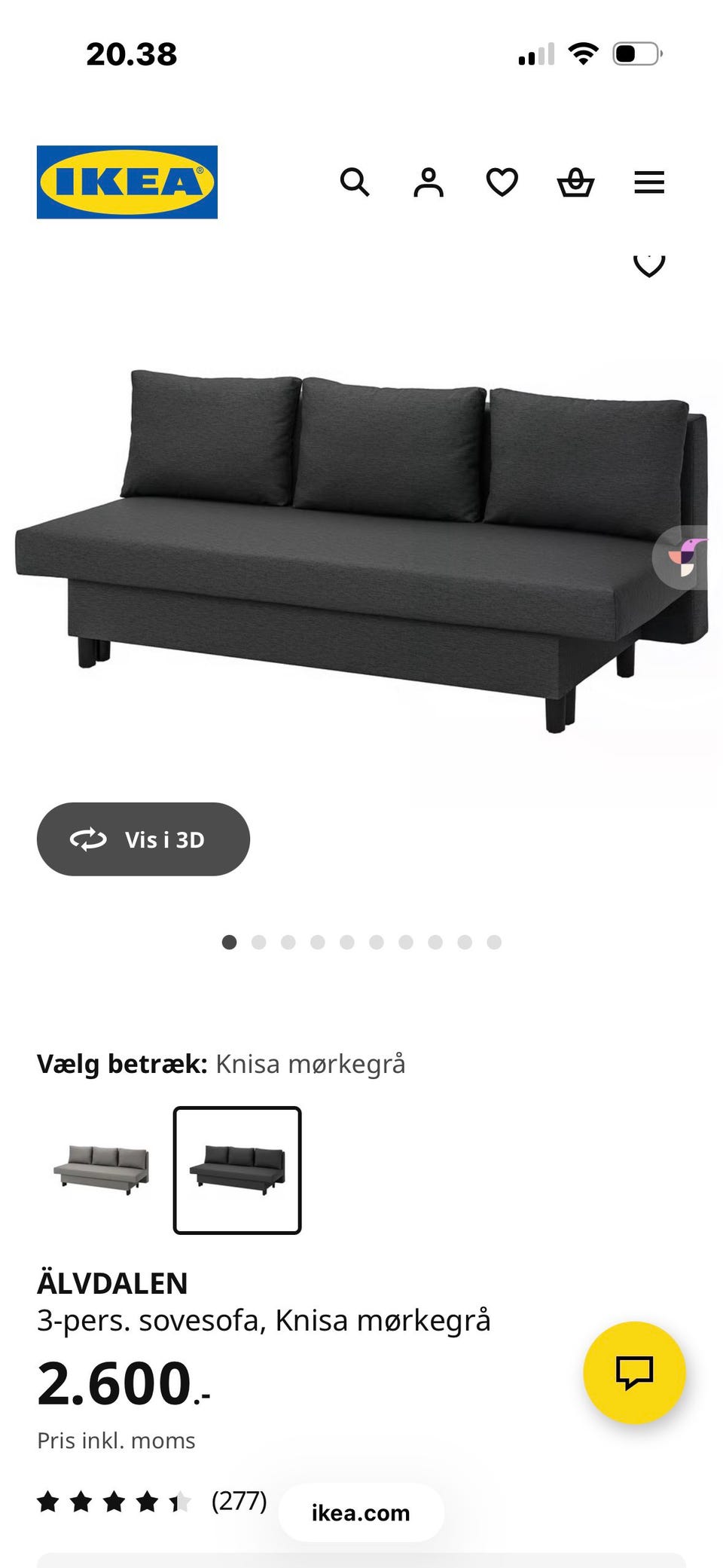Click the IKEA logo
Viewport: 723px width, 1568px height.
127,182
